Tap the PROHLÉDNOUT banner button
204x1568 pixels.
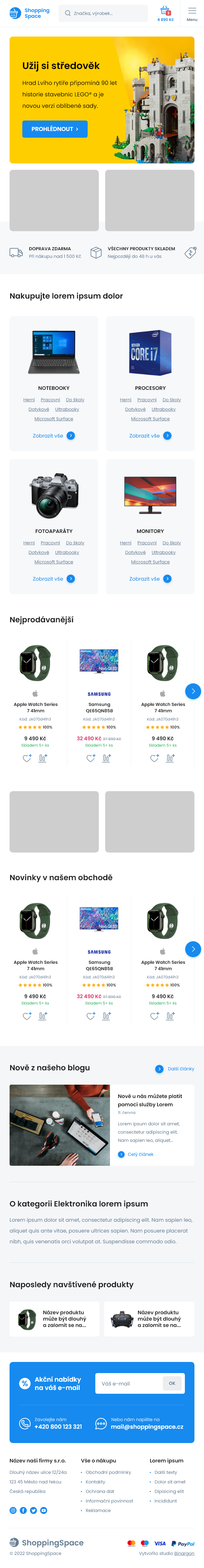tap(55, 129)
